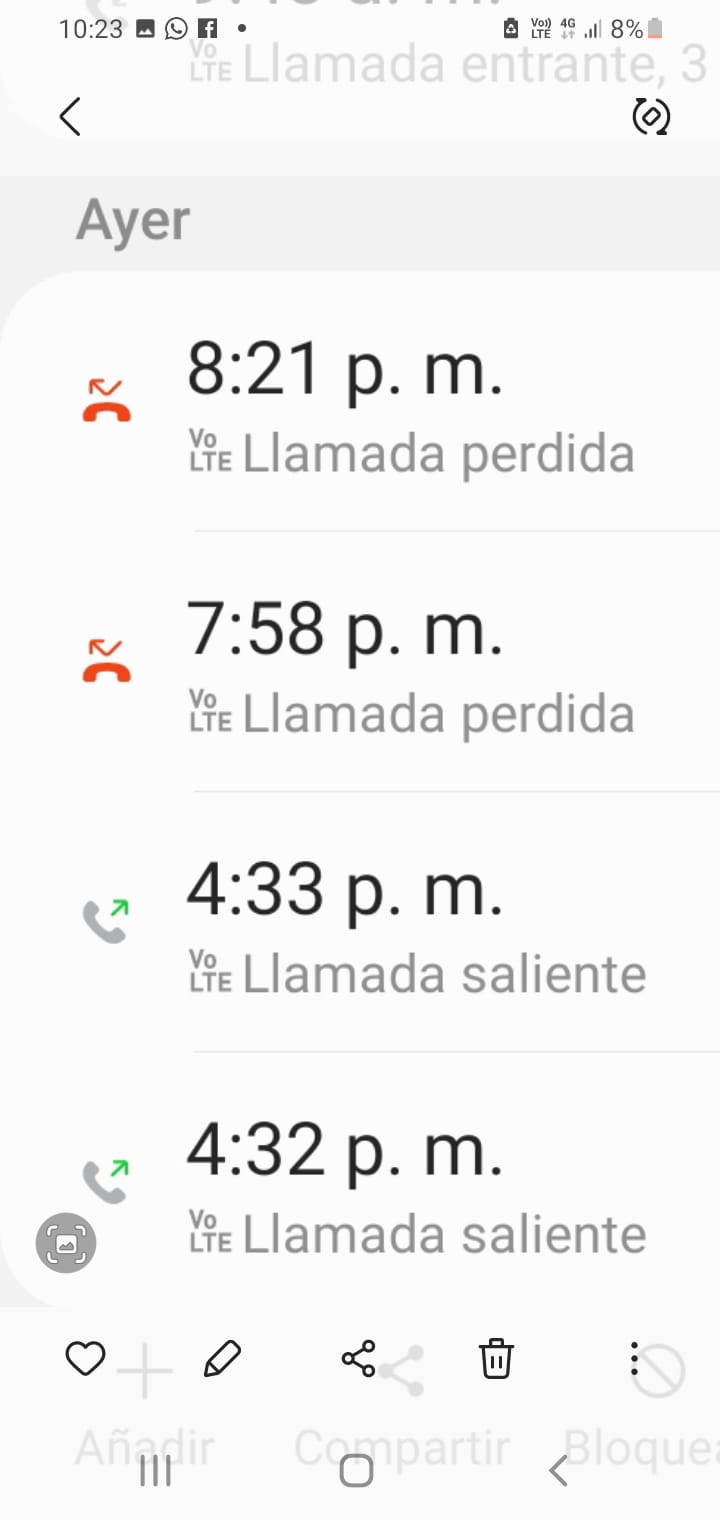
Task: Share this image
Action: tap(359, 1359)
